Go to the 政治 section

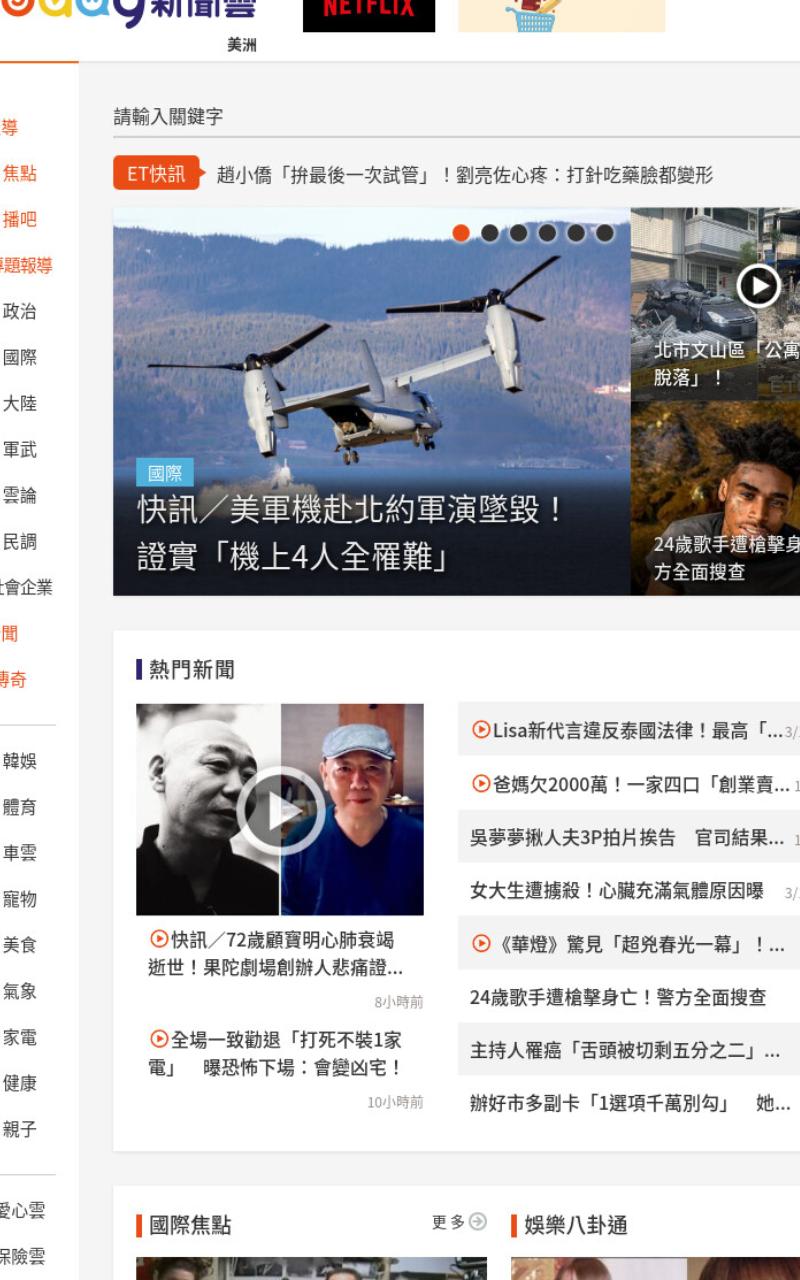(19, 311)
